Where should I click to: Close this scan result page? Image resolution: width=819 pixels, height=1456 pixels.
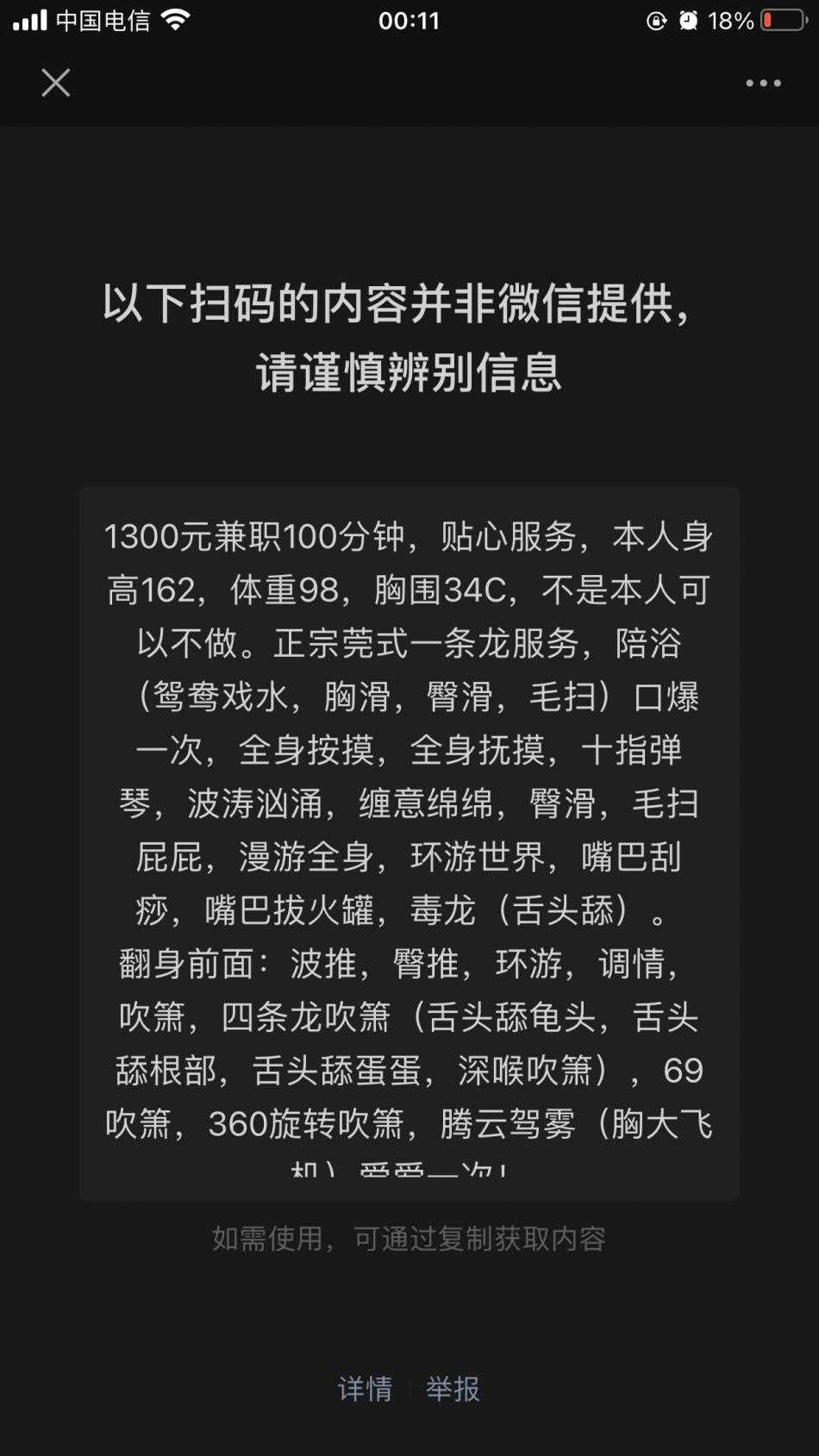pyautogui.click(x=56, y=83)
